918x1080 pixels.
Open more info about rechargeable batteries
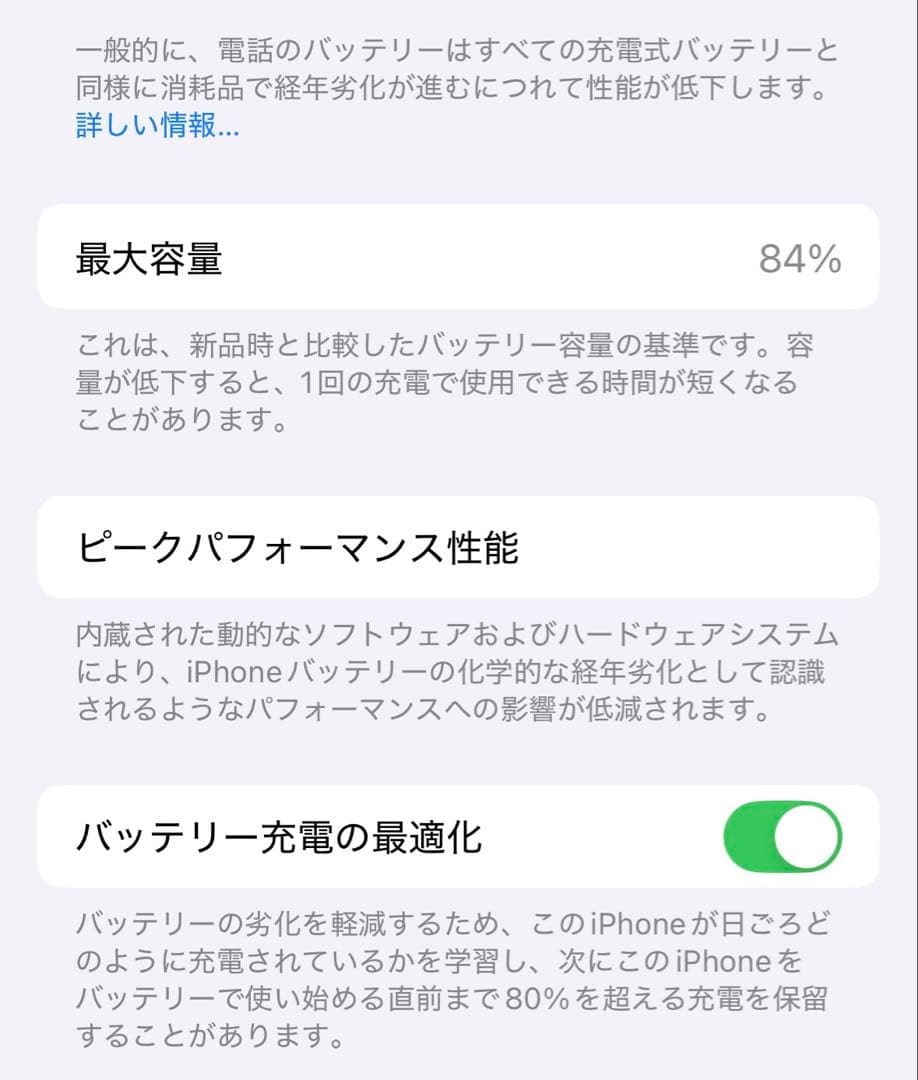136,127
